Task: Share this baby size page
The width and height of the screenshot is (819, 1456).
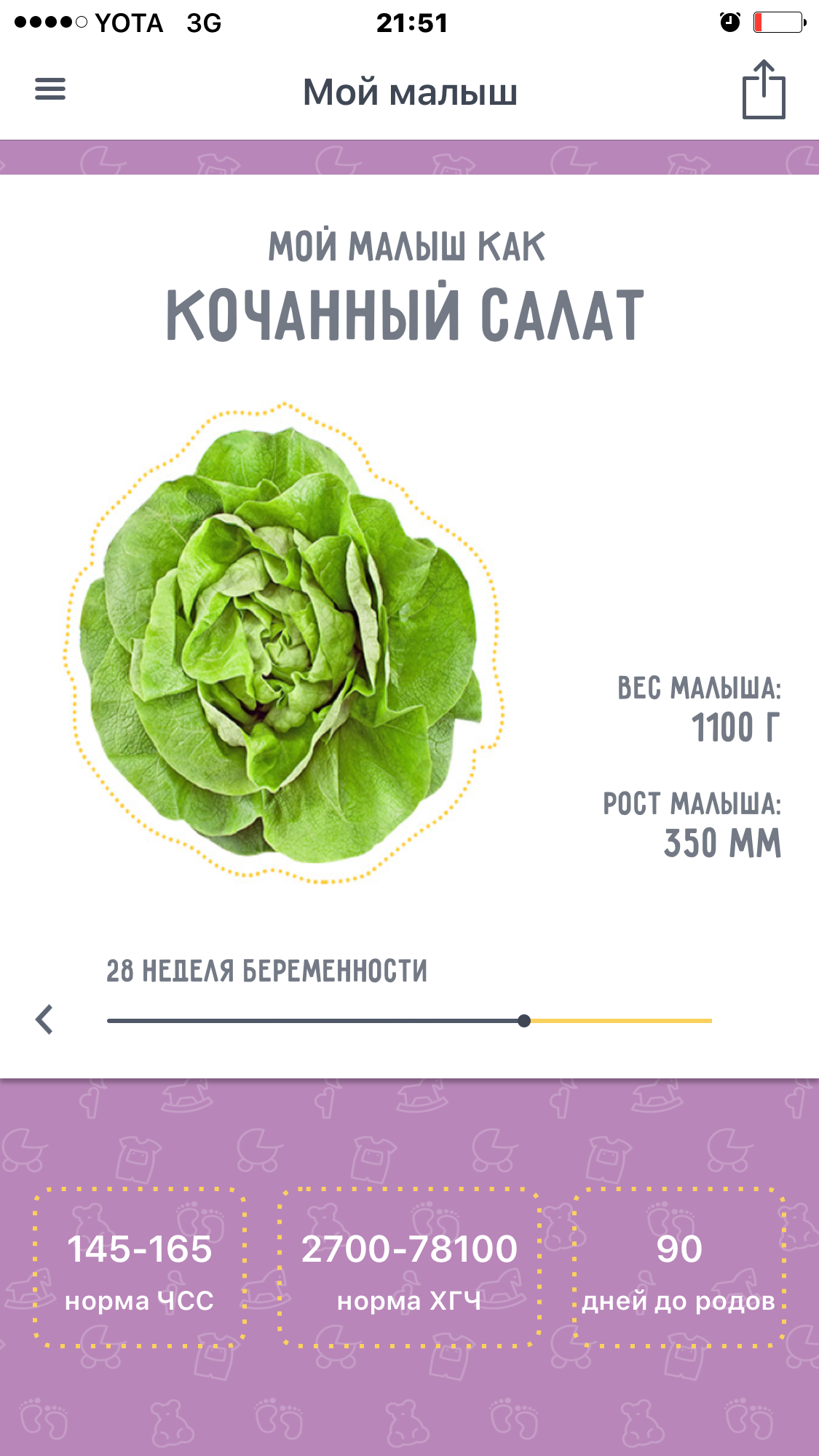Action: [x=764, y=90]
